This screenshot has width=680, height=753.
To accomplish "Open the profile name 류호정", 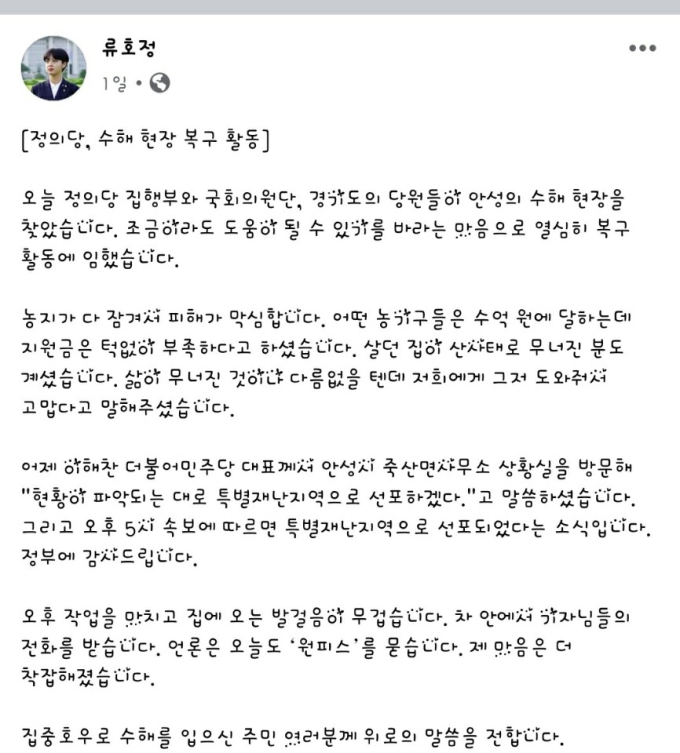I will coord(131,49).
